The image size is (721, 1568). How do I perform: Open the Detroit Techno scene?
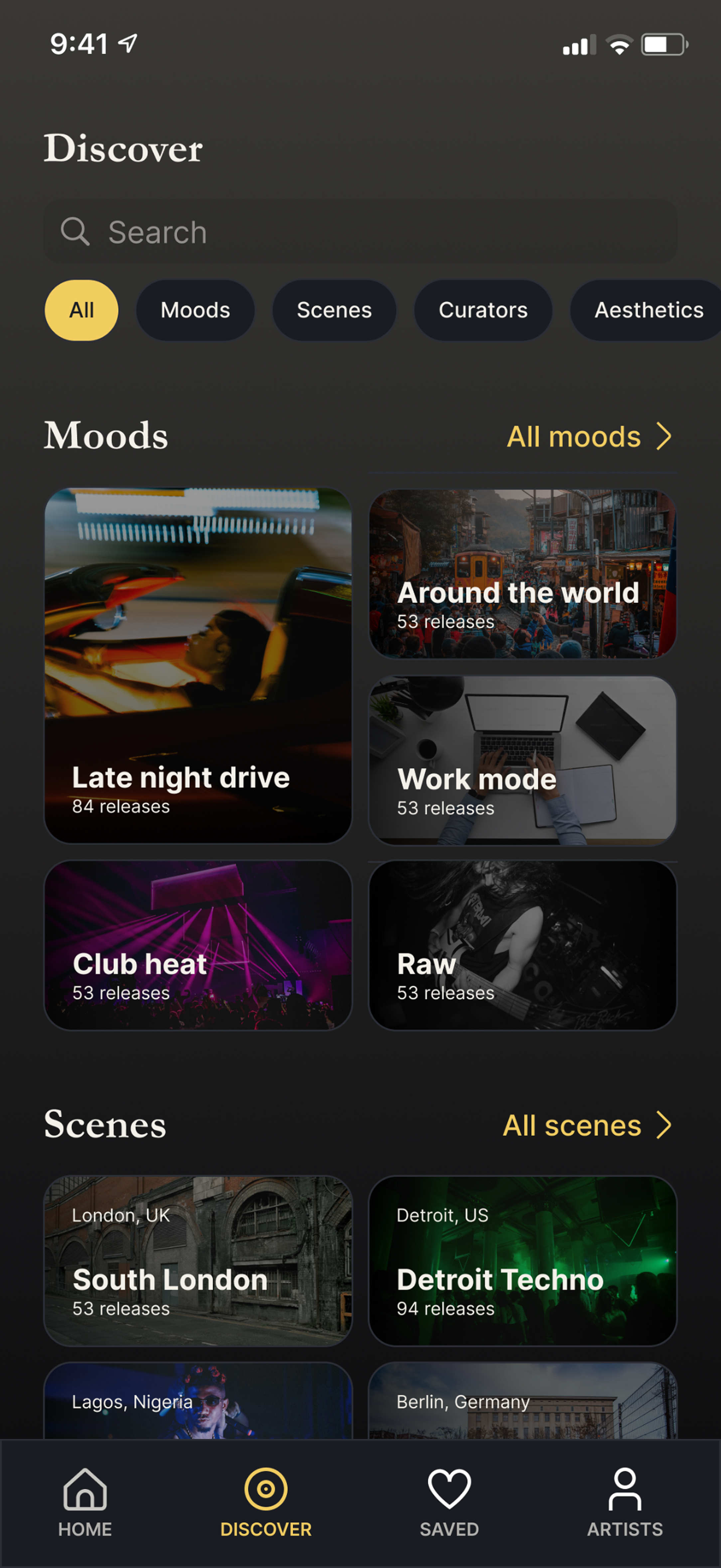(523, 1260)
